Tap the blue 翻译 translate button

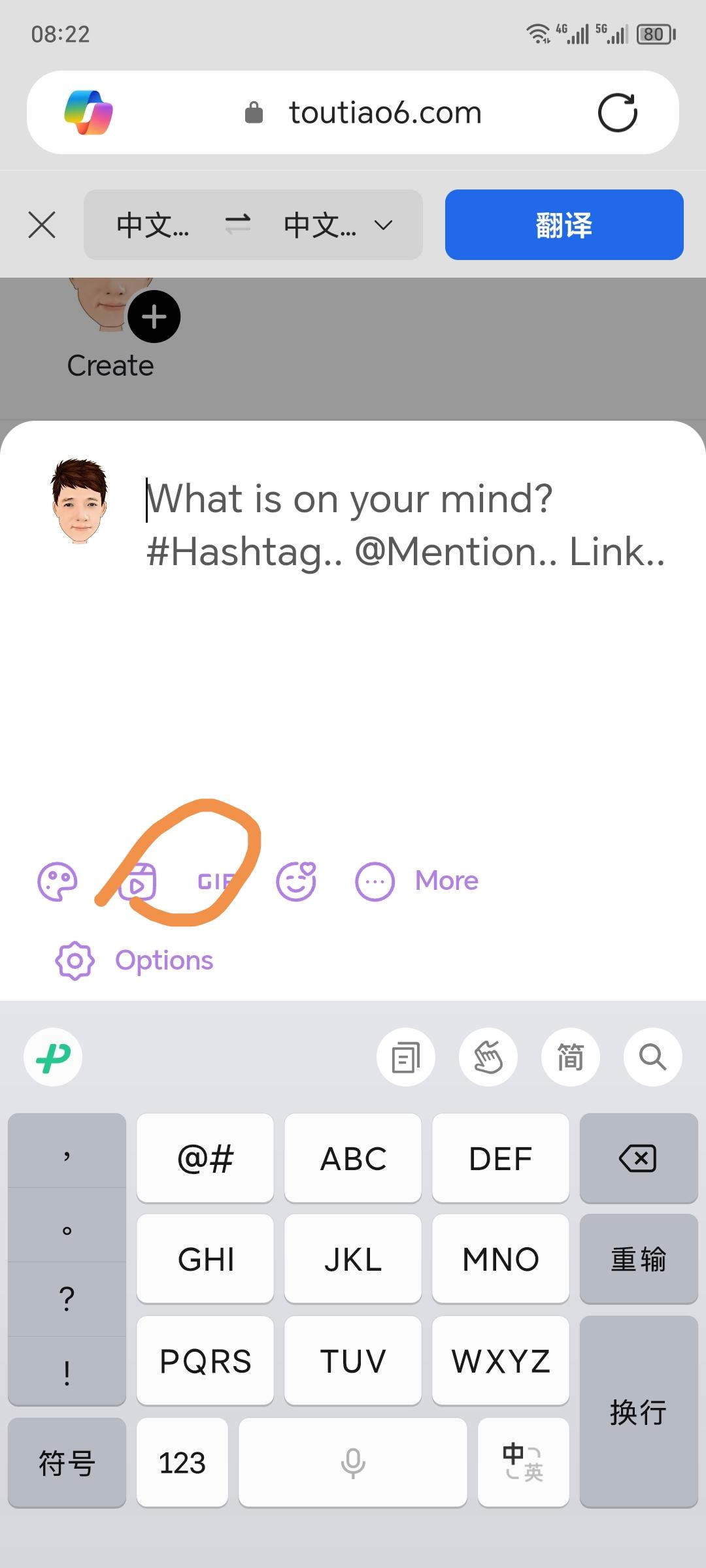pos(563,225)
